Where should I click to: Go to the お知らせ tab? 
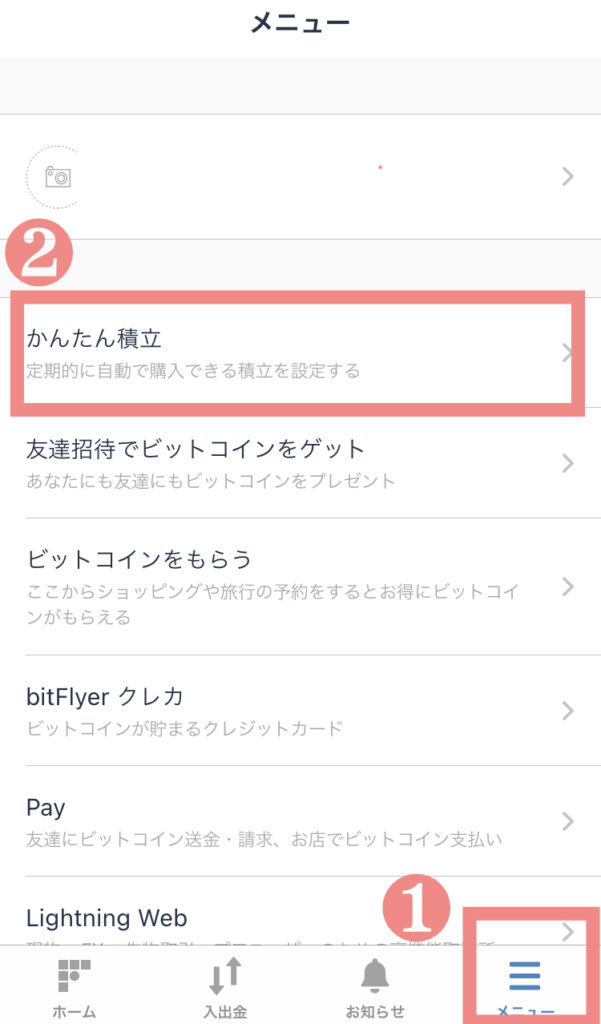click(x=375, y=989)
